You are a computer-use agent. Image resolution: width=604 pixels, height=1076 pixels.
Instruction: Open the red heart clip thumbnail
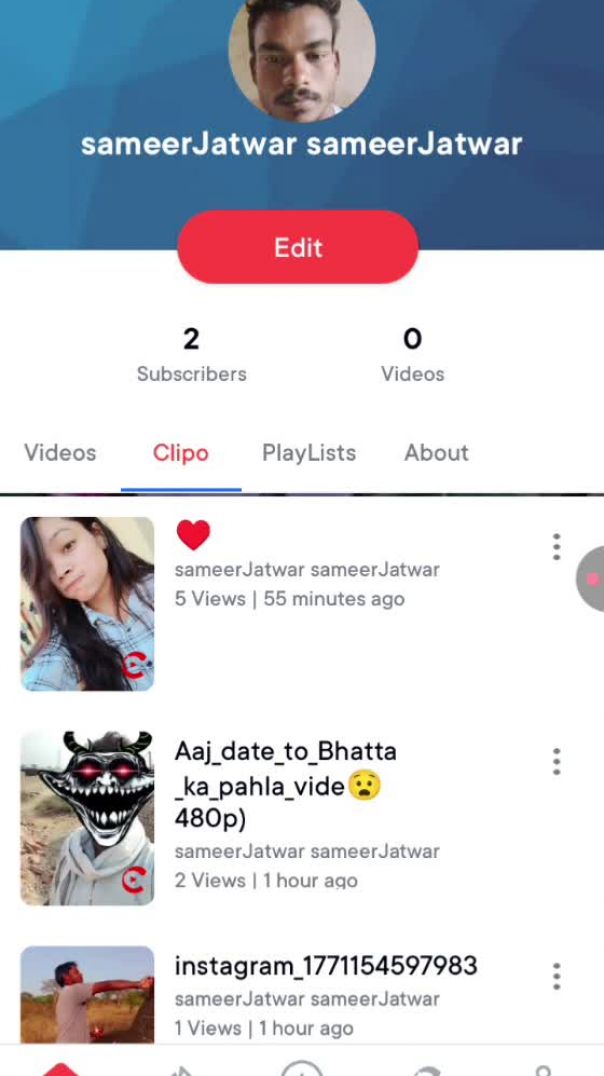click(88, 603)
